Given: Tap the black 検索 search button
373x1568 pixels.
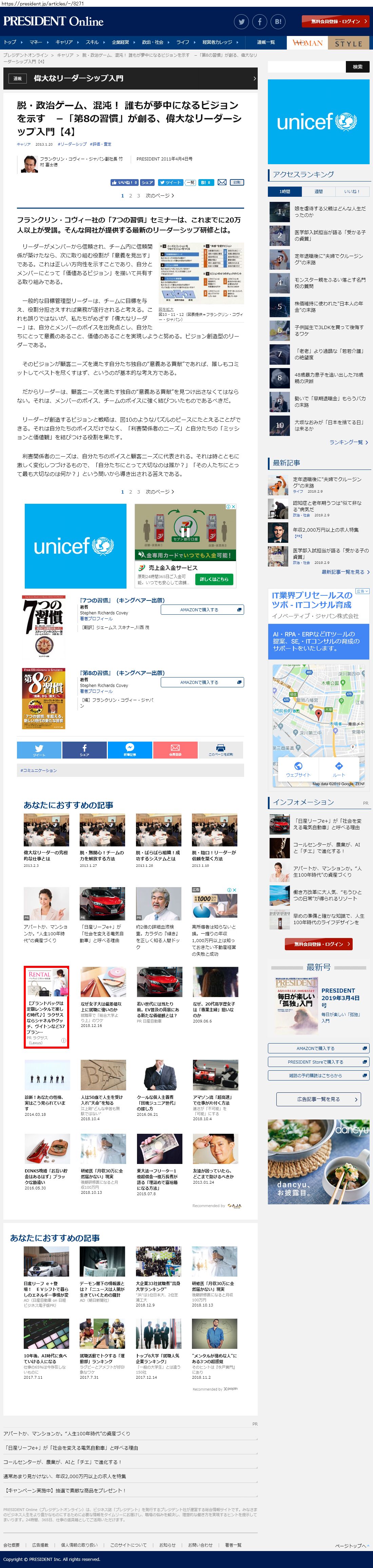Looking at the screenshot, I should coord(357,67).
